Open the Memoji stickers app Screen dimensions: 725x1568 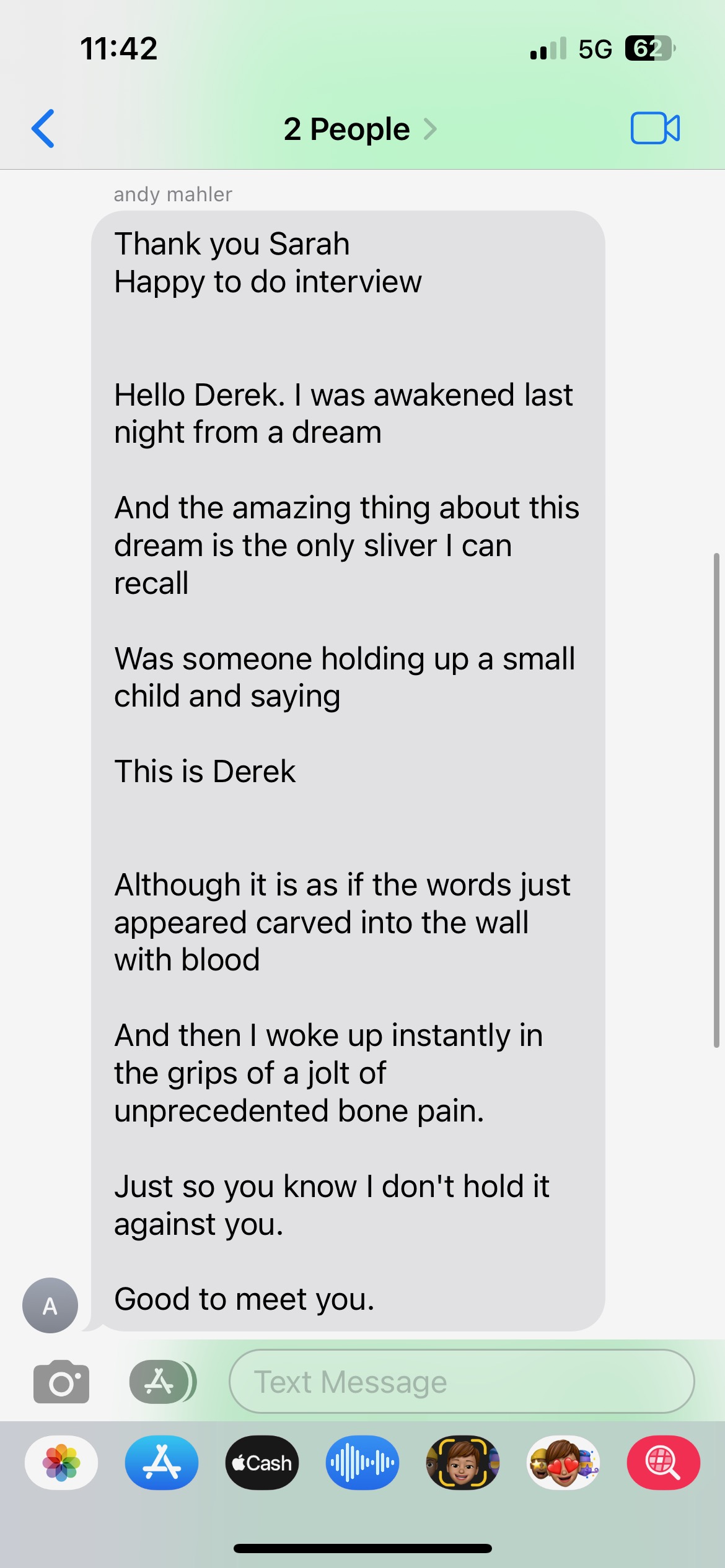[x=563, y=1463]
